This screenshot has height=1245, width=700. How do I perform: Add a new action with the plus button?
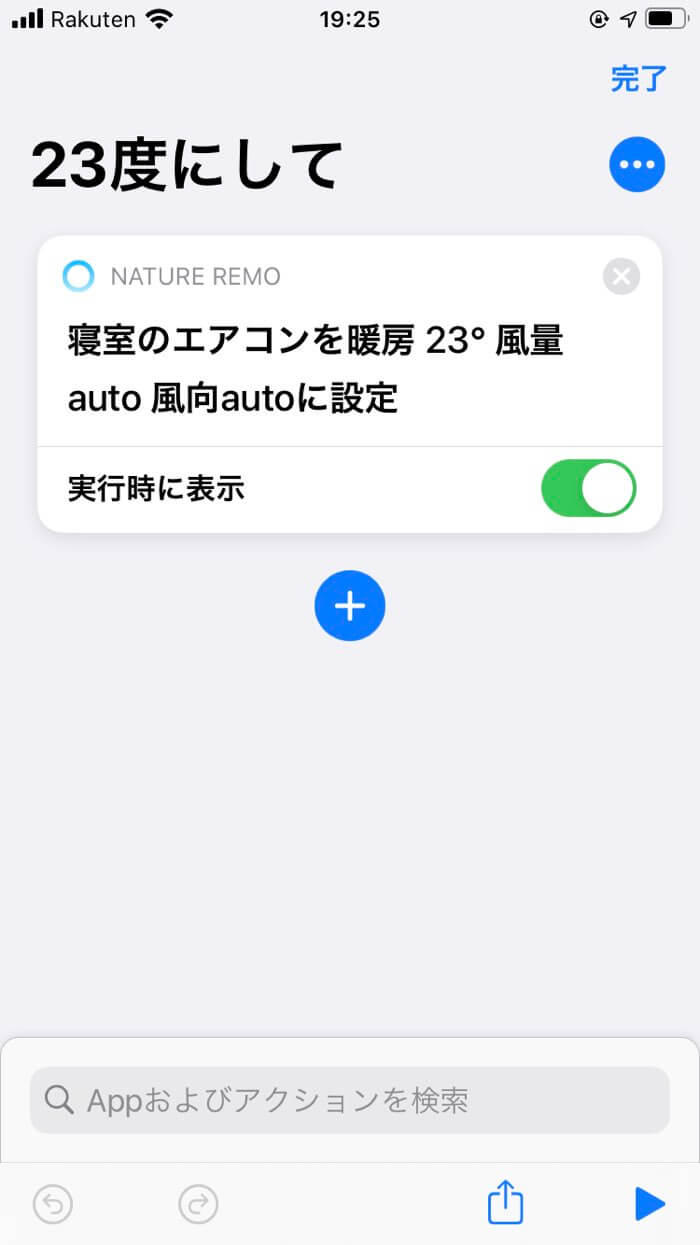click(350, 606)
